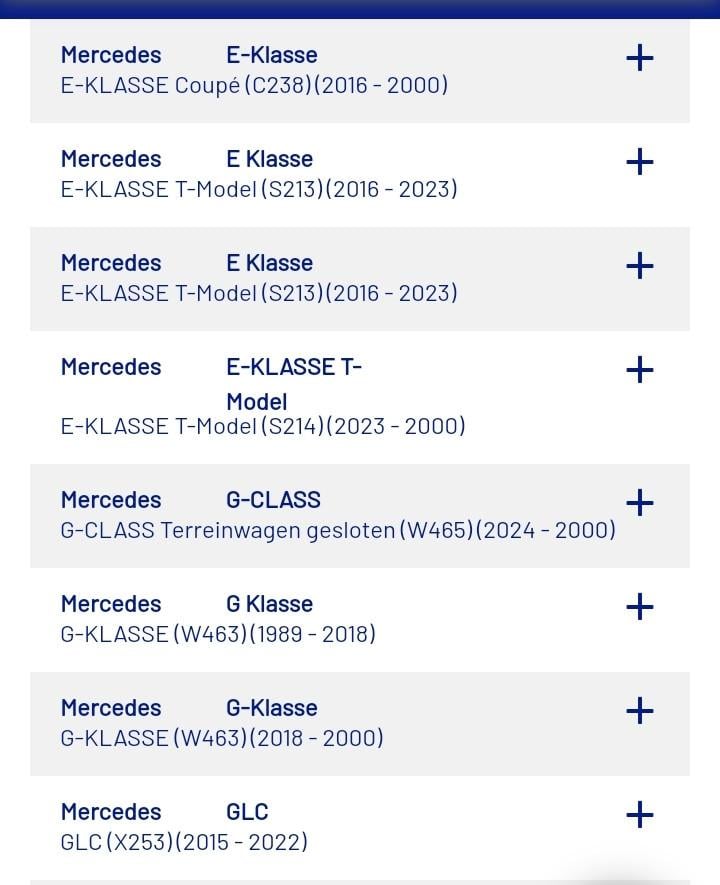Click the GLC model name heading

pyautogui.click(x=246, y=811)
